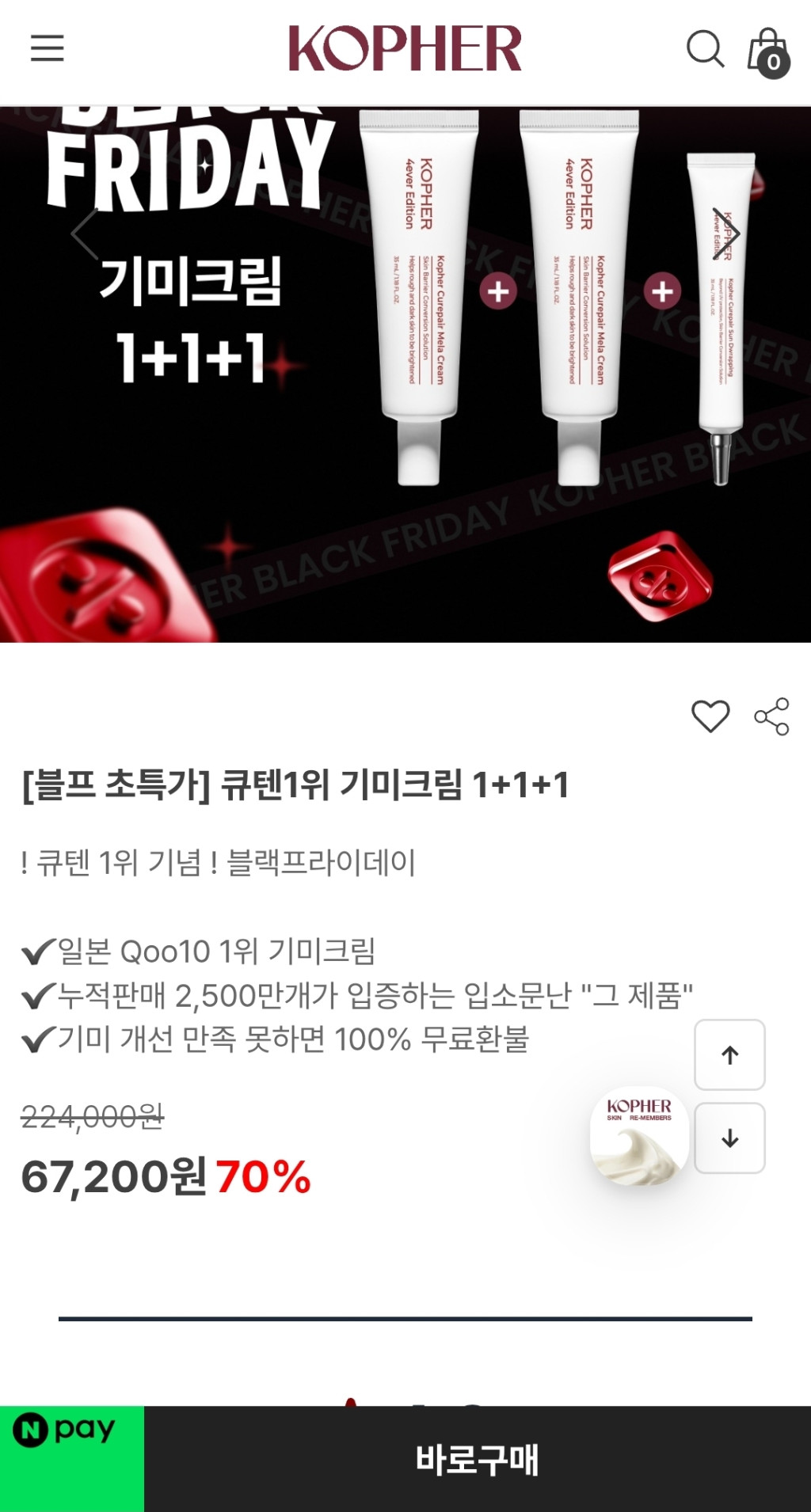This screenshot has height=1512, width=811.
Task: Jump to top with the up arrow
Action: [729, 1054]
